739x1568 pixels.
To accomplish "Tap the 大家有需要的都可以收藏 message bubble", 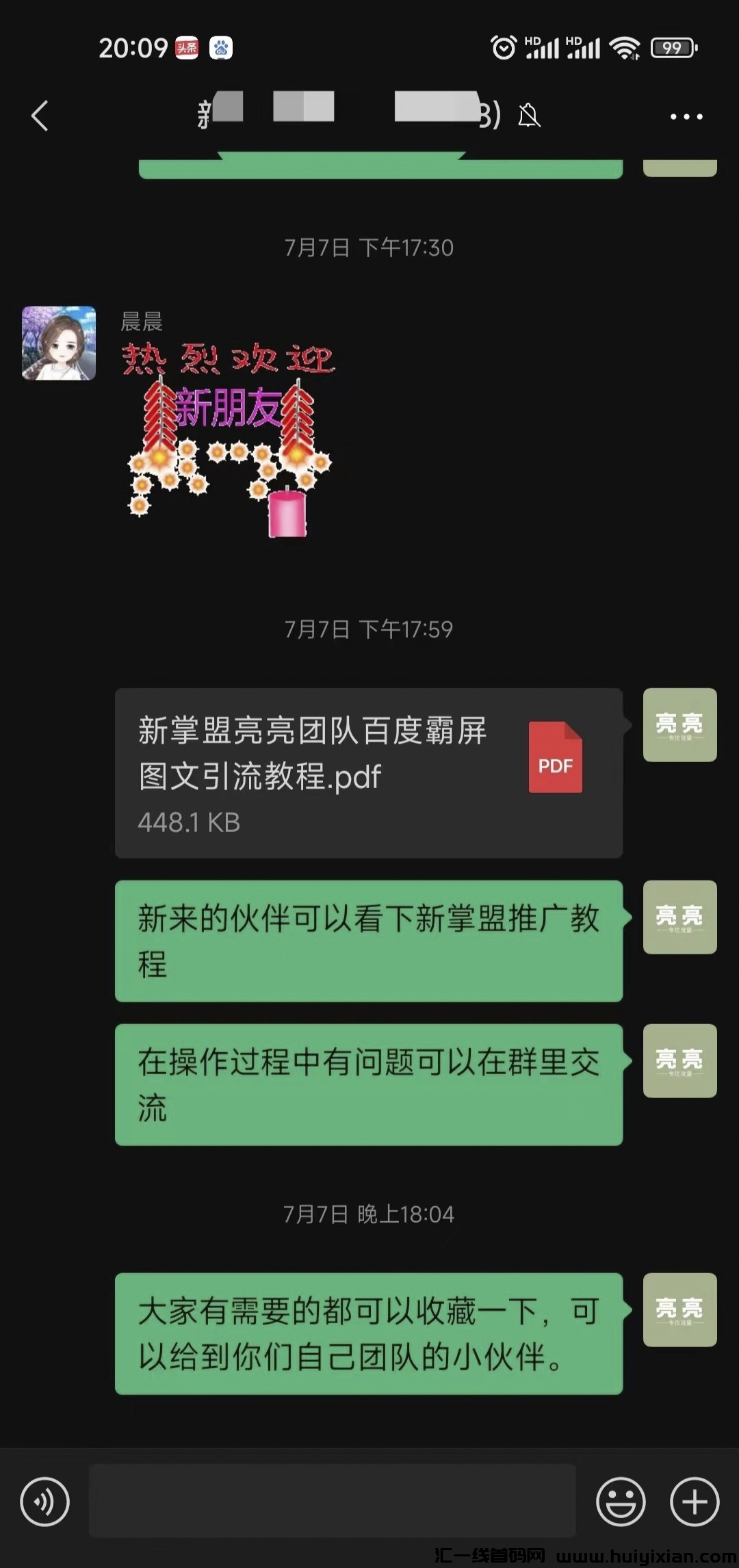I will tap(369, 1334).
